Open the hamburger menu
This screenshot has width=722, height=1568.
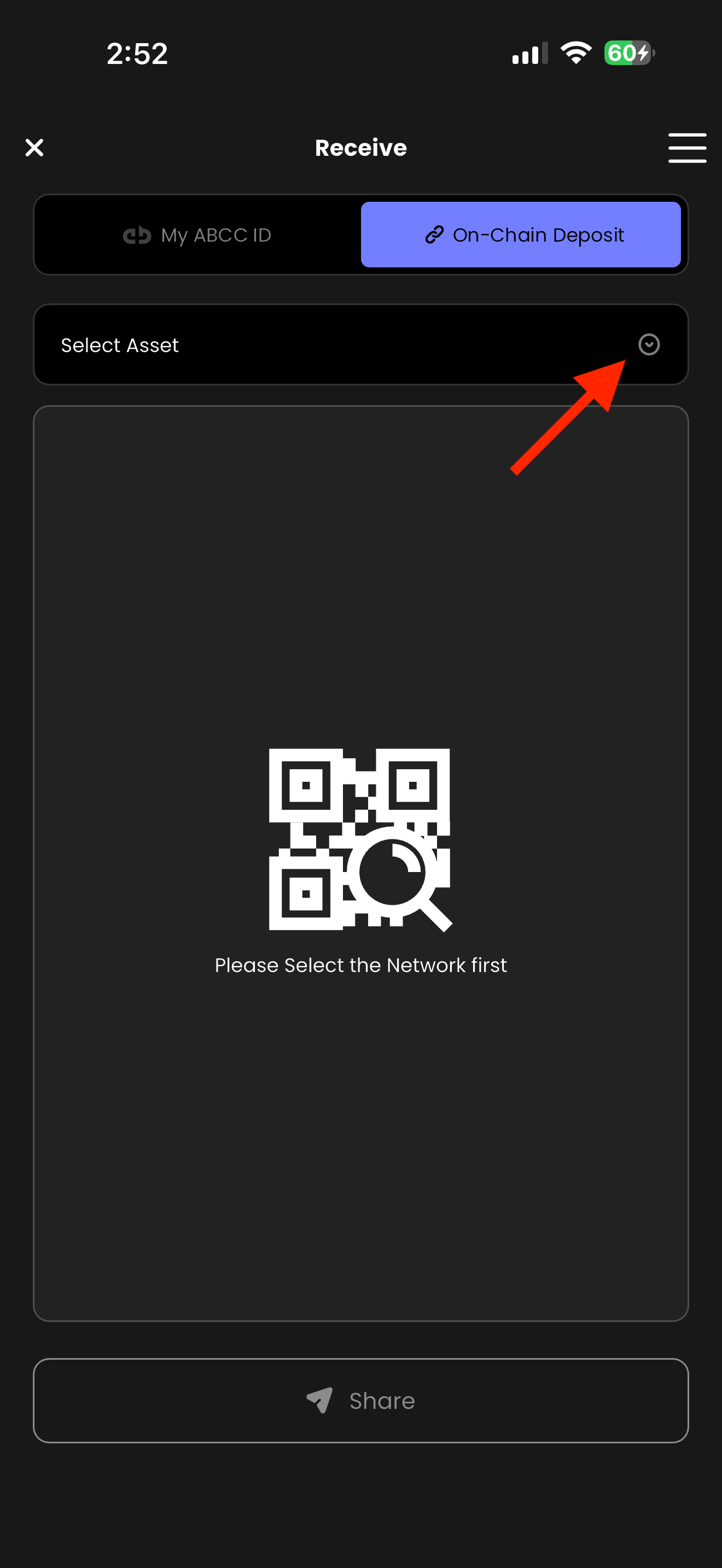click(x=686, y=148)
